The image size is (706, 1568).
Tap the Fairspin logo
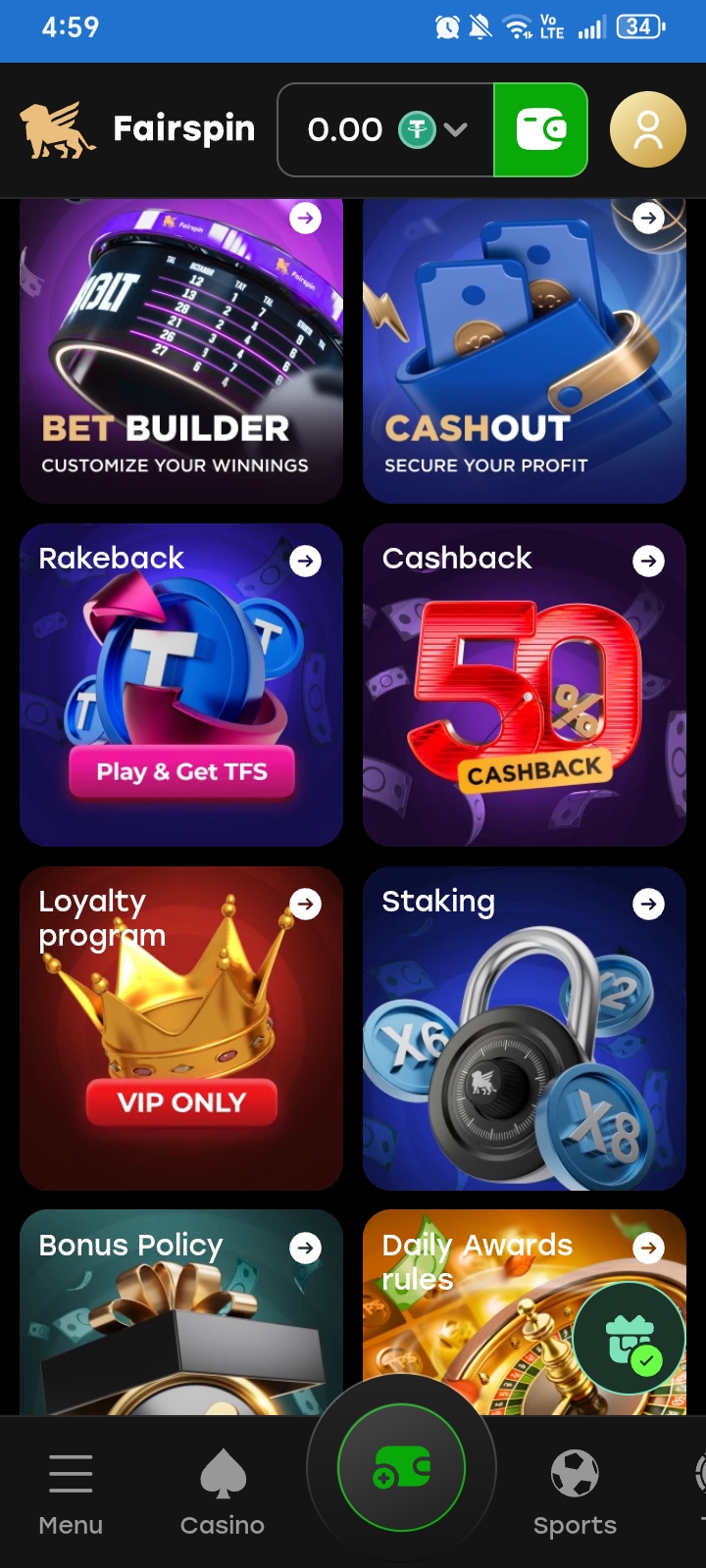pyautogui.click(x=137, y=129)
